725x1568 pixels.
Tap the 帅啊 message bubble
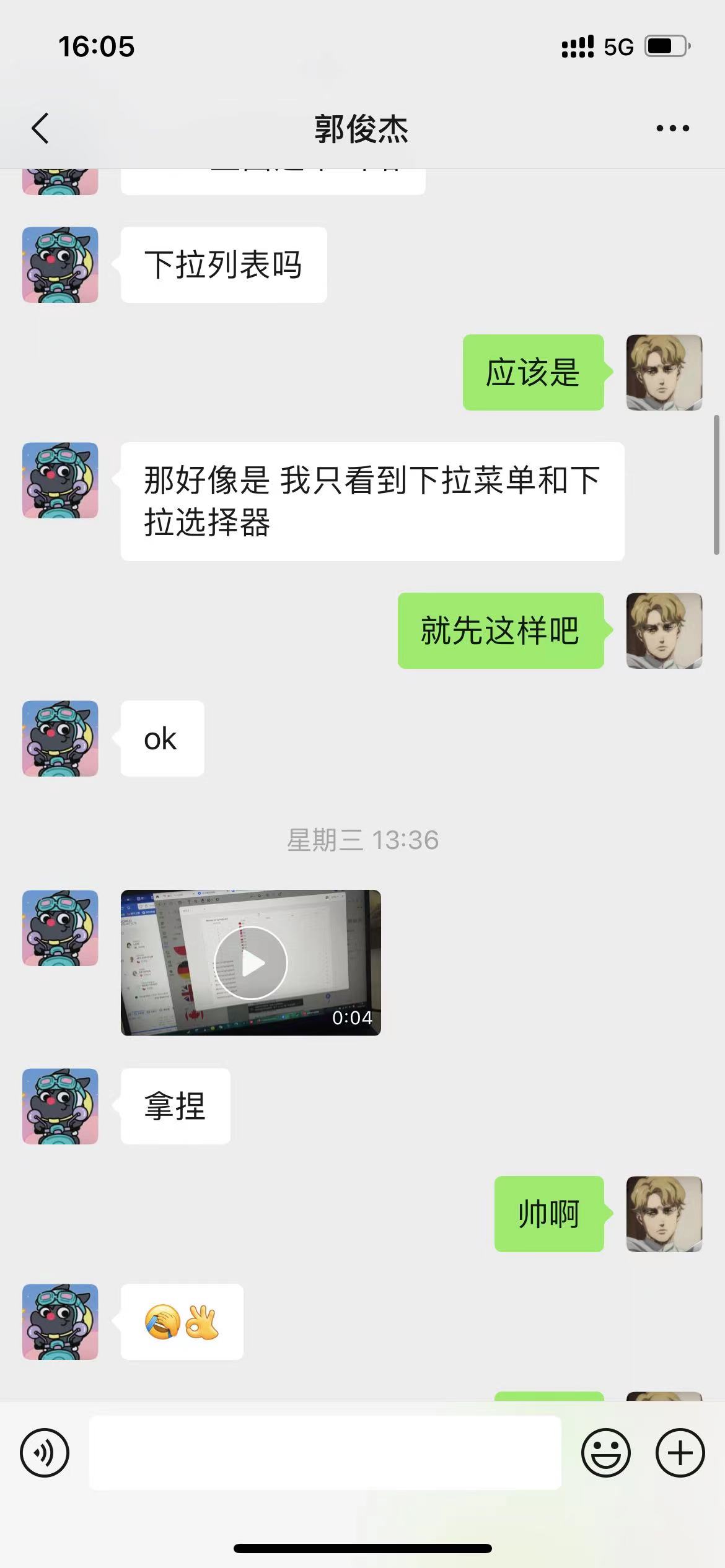coord(549,1214)
